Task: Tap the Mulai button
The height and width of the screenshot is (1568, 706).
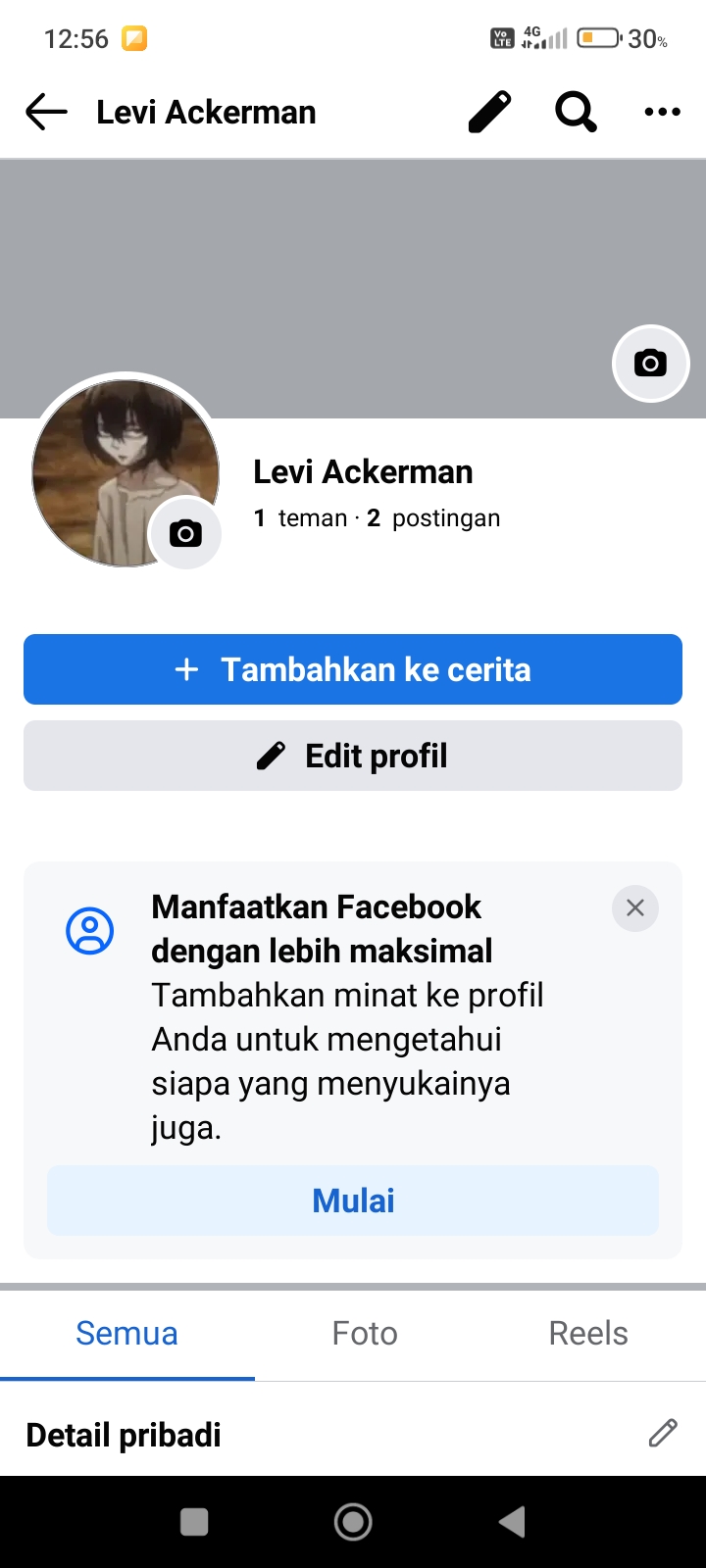Action: [x=353, y=1200]
